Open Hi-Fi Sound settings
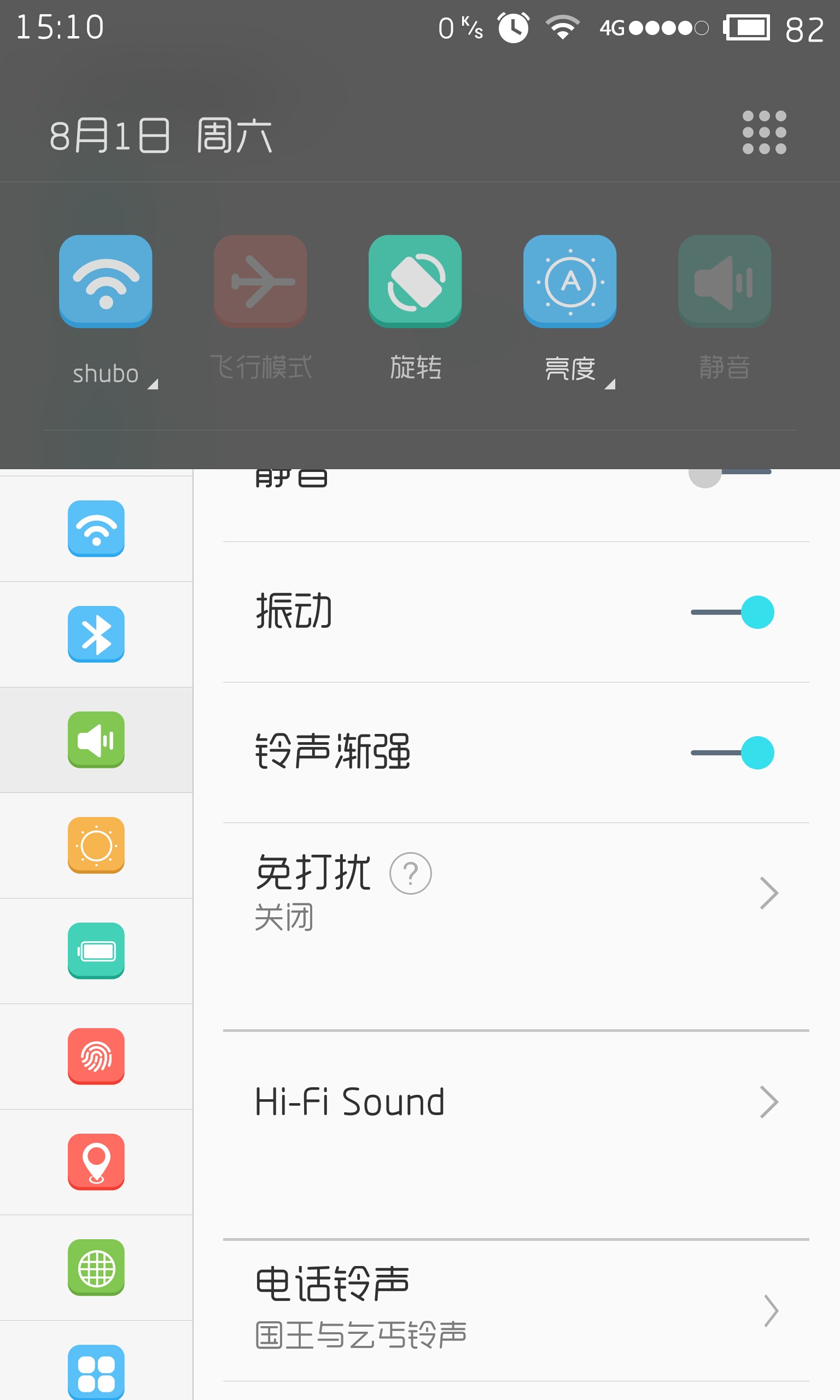Screen dimensions: 840x1400 [516, 1102]
